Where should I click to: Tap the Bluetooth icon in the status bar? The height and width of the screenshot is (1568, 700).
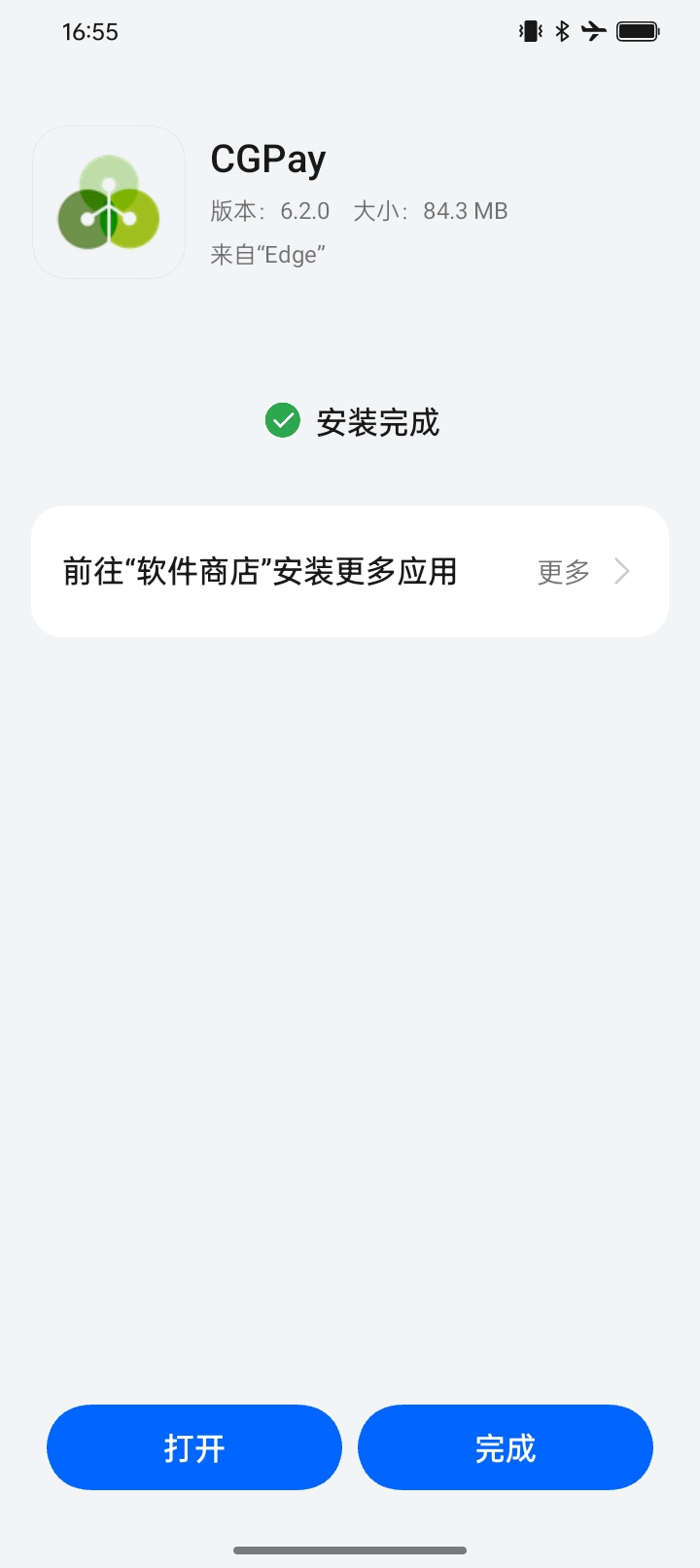point(561,30)
